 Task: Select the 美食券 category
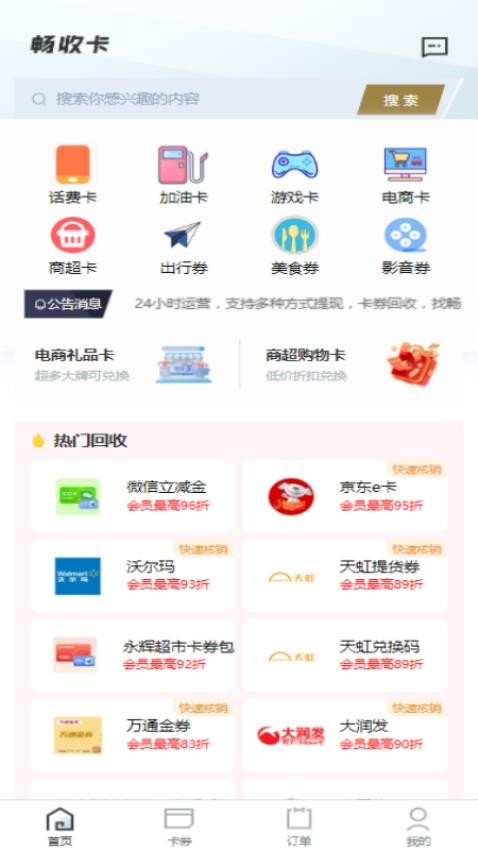point(294,246)
